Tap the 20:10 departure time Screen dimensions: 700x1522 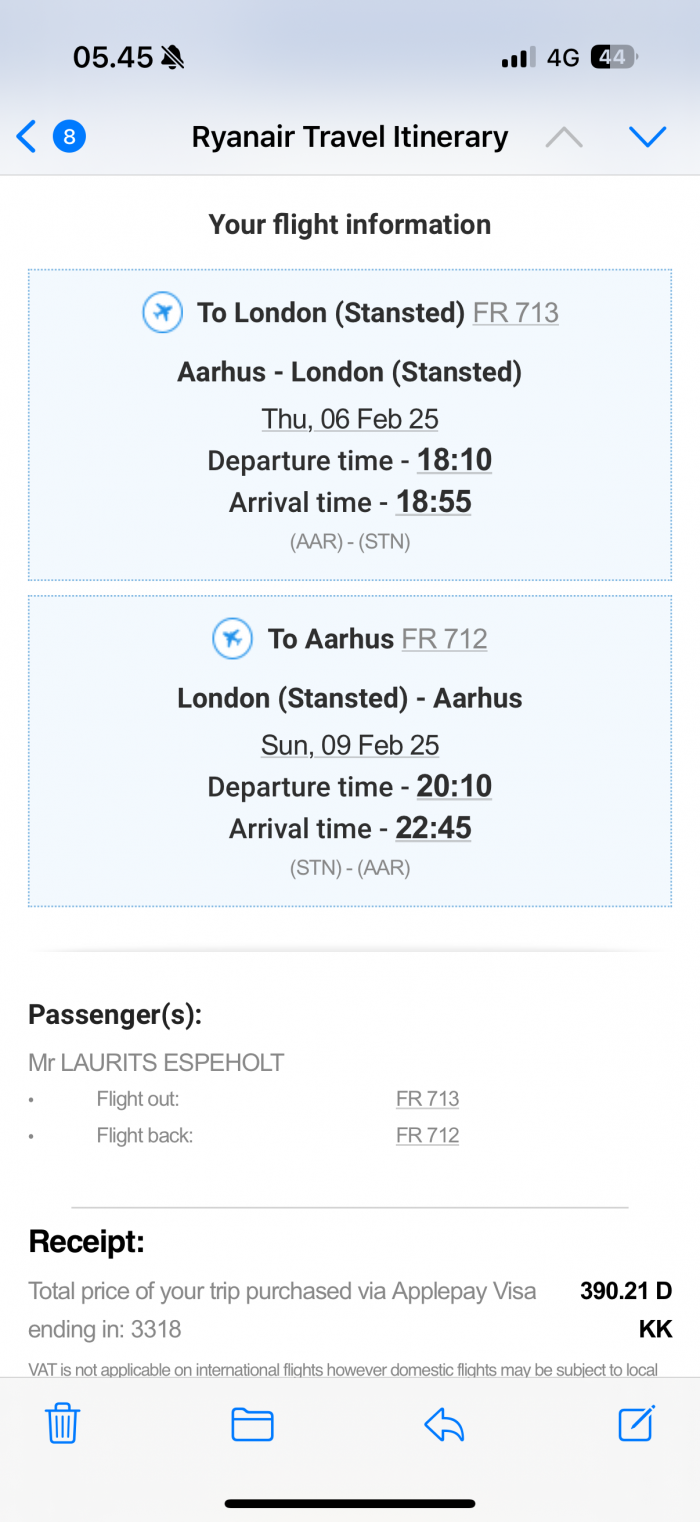pos(454,786)
